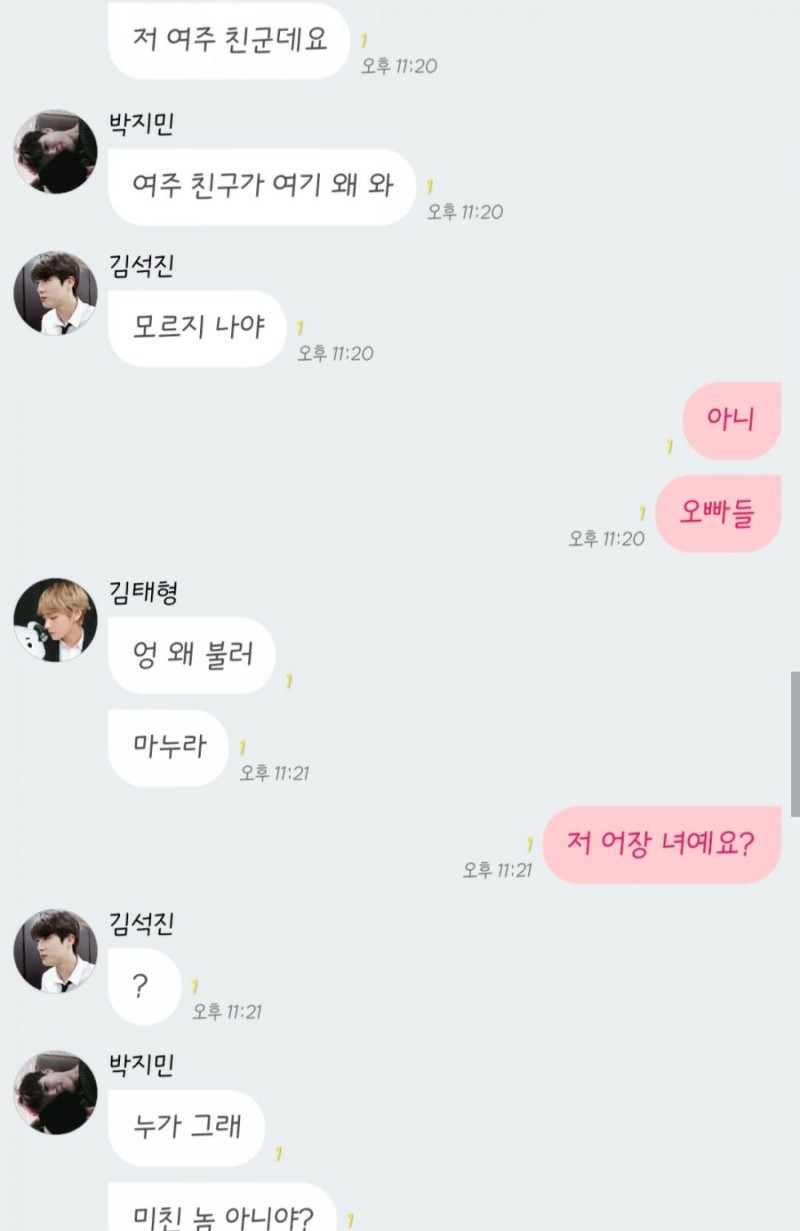Tap 박지민's avatar beside '누가 그래'
The image size is (800, 1231).
[x=55, y=1092]
